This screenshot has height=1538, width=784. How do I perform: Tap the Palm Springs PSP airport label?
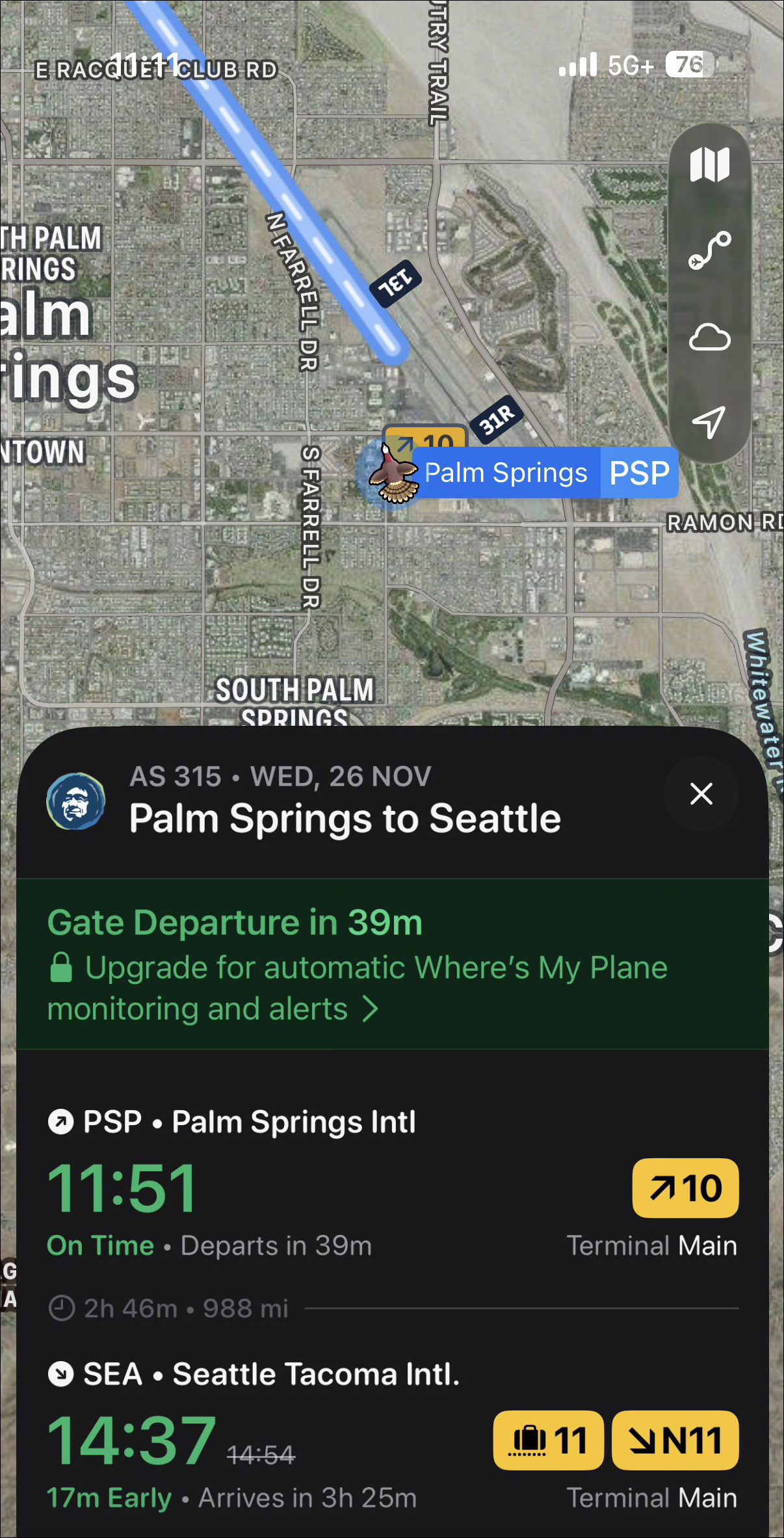tap(545, 473)
